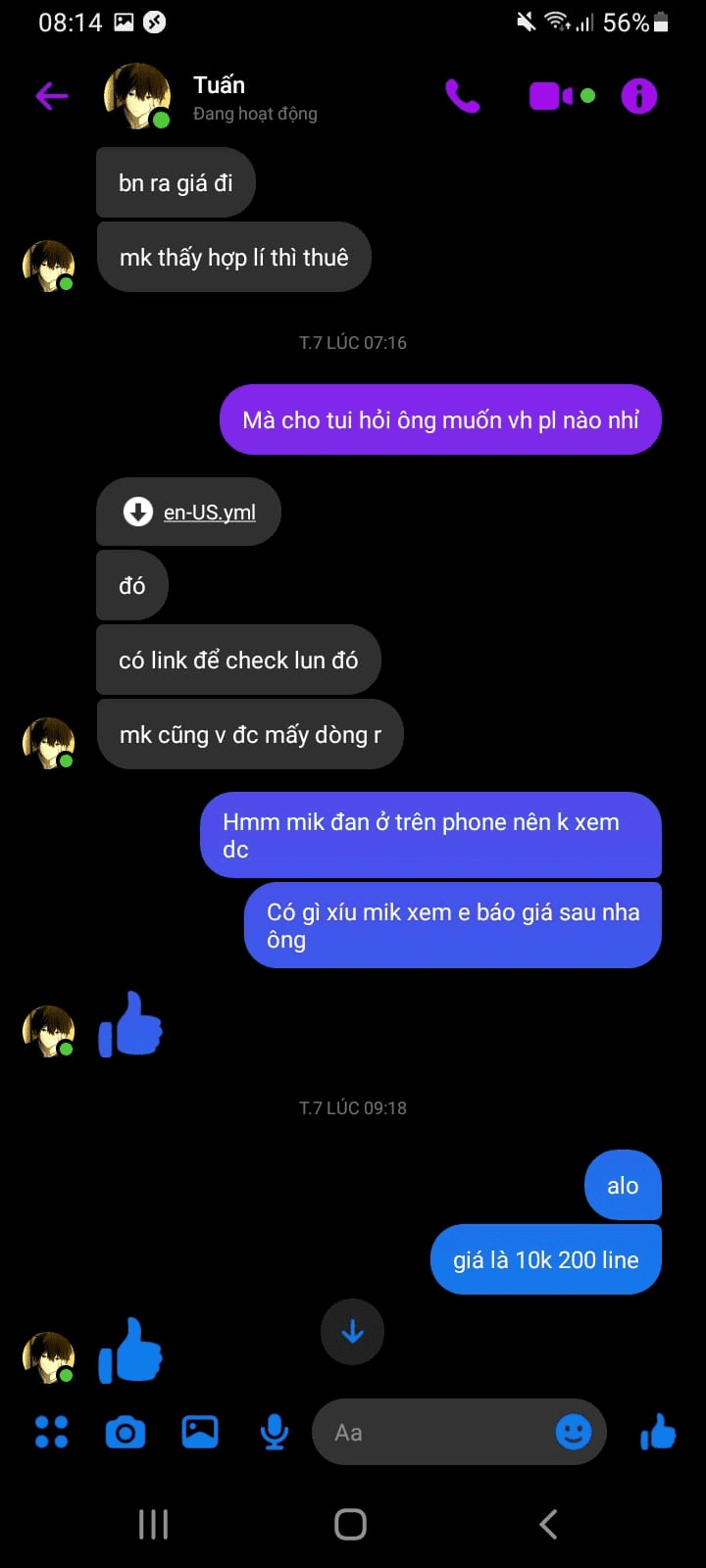This screenshot has width=706, height=1568.
Task: Open conversation info for Tuấn
Action: pyautogui.click(x=638, y=96)
